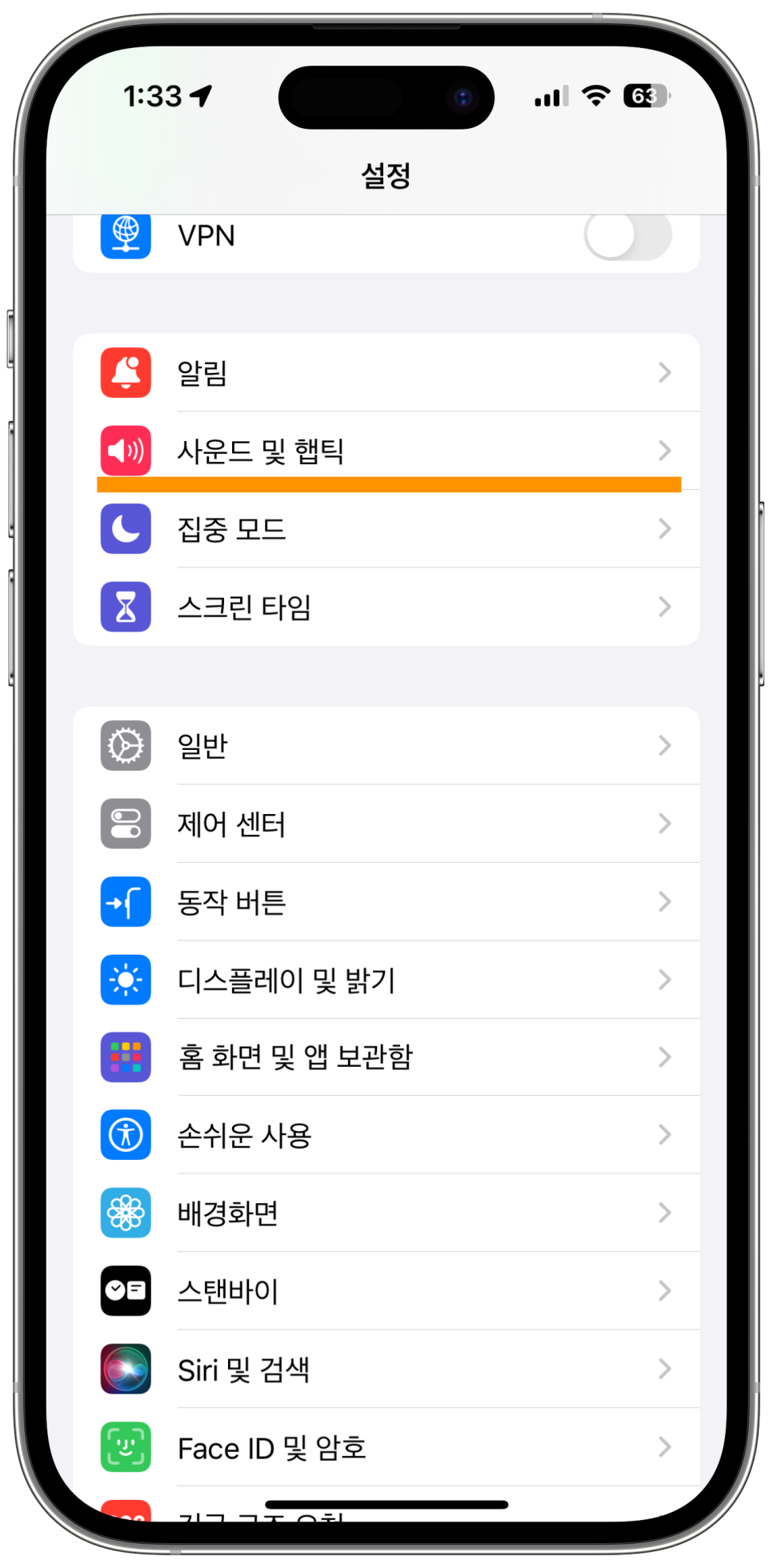
Task: Open 디스플레이 및 밝기 settings
Action: (386, 980)
